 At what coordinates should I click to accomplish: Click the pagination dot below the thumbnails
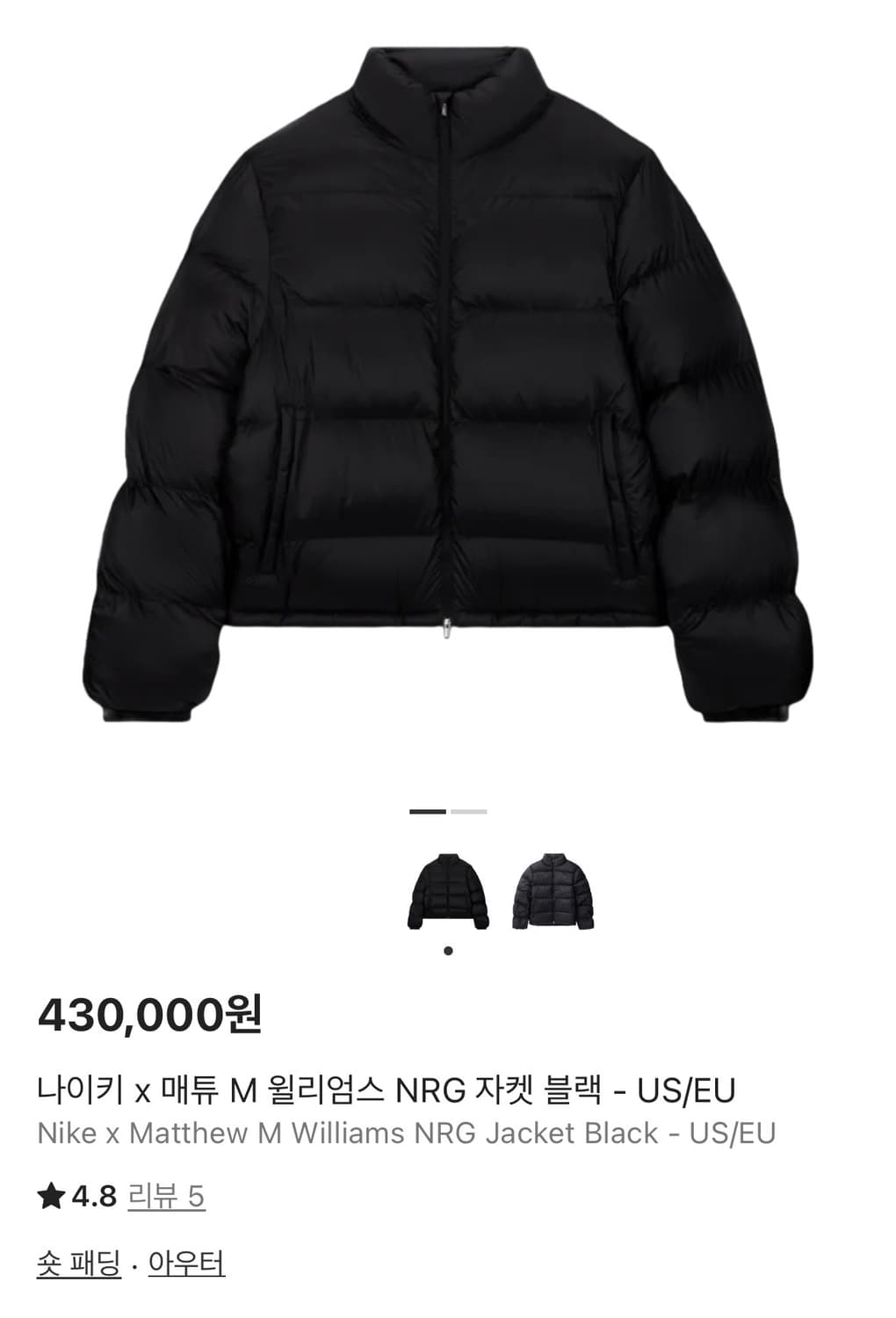click(448, 951)
